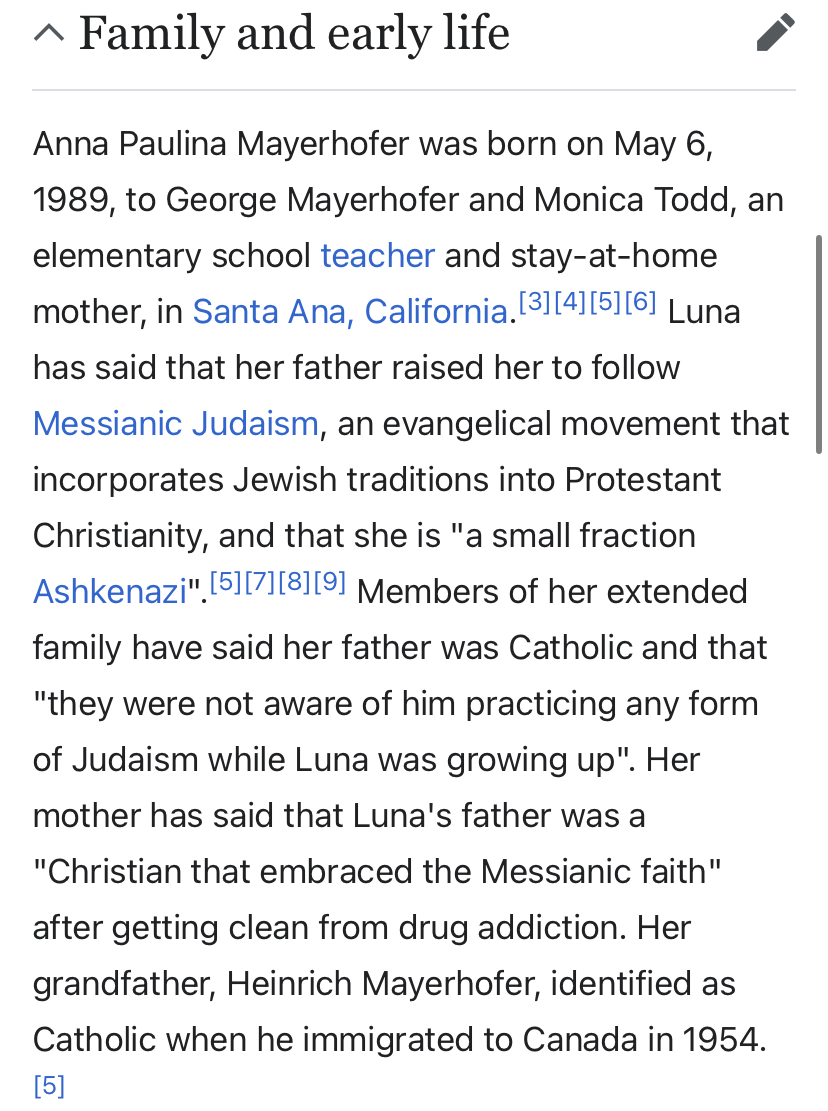Open citation [5] below the last paragraph
Image resolution: width=828 pixels, height=1111 pixels.
pyautogui.click(x=49, y=1085)
